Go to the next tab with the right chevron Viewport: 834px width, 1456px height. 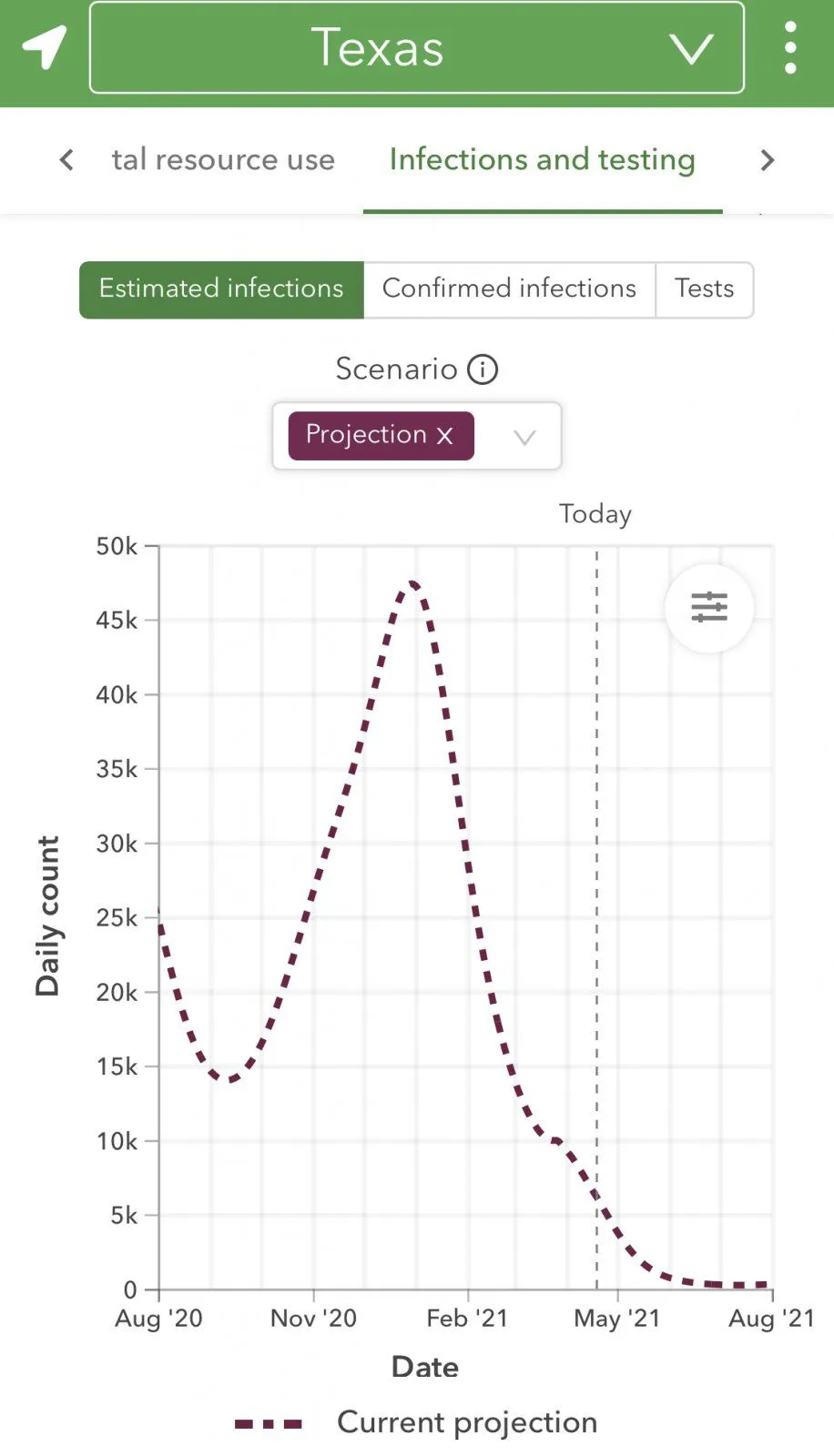pos(767,160)
